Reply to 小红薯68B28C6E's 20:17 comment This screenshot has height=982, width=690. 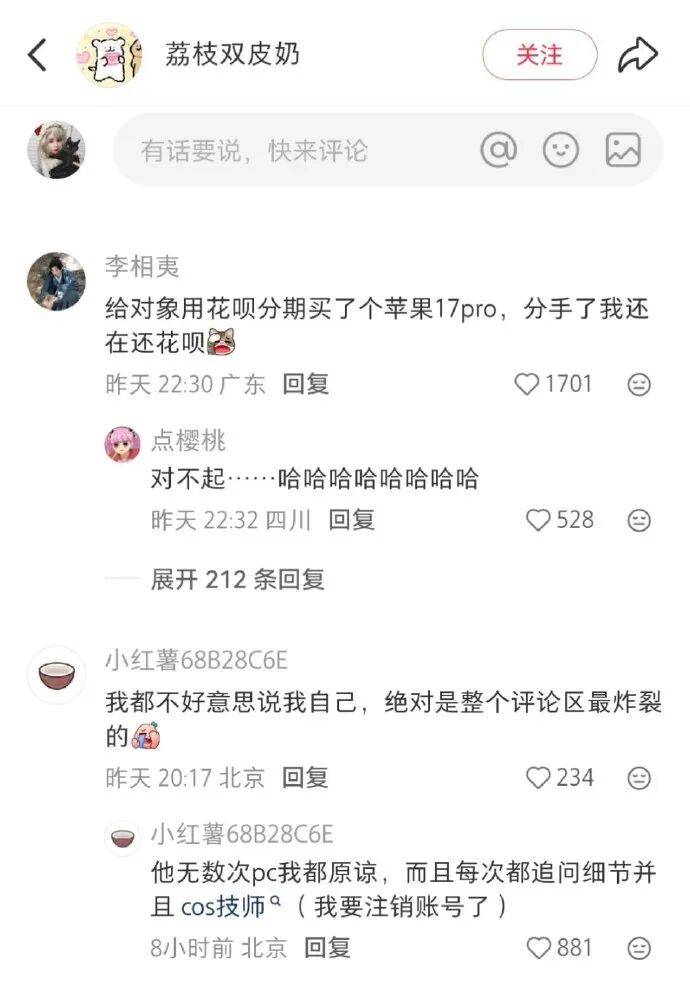click(305, 777)
